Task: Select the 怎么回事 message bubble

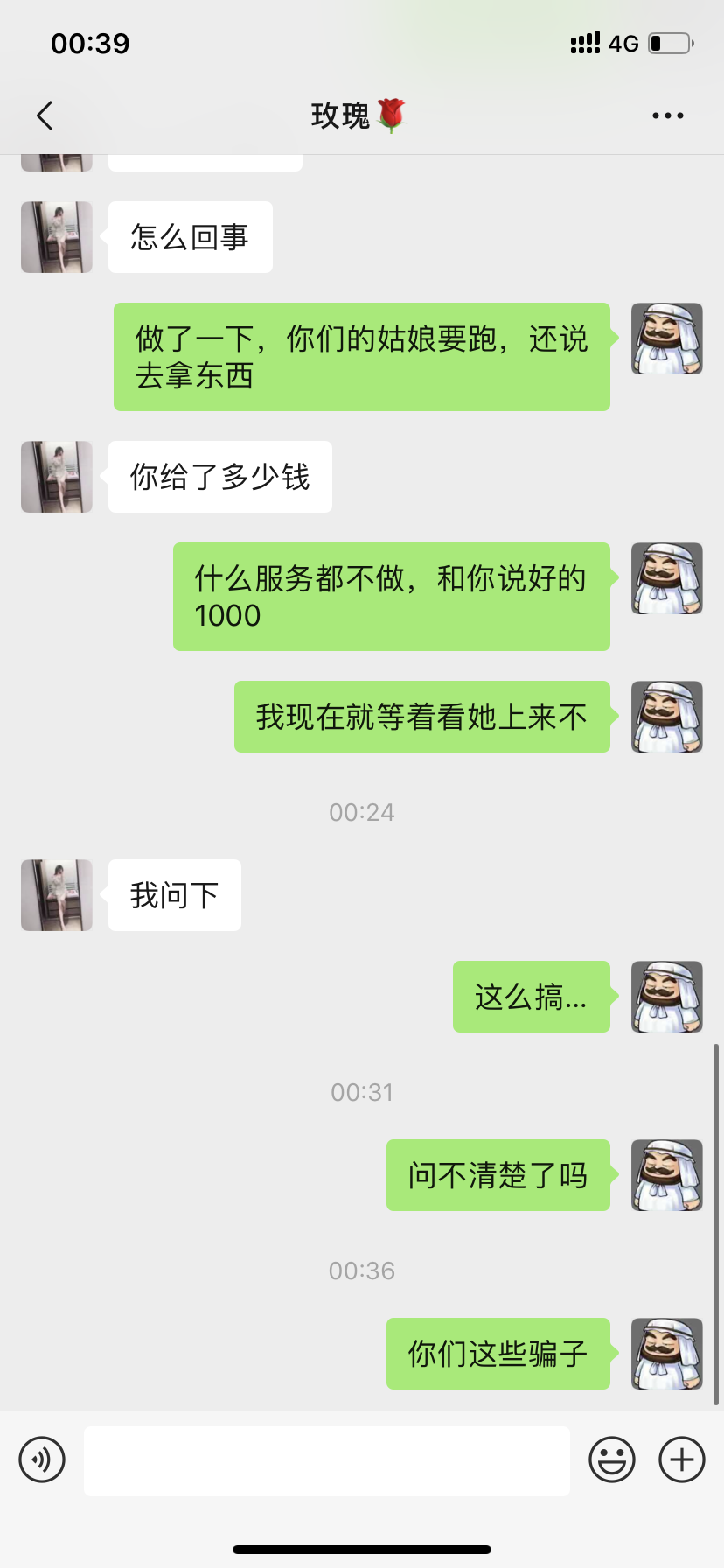Action: [190, 236]
